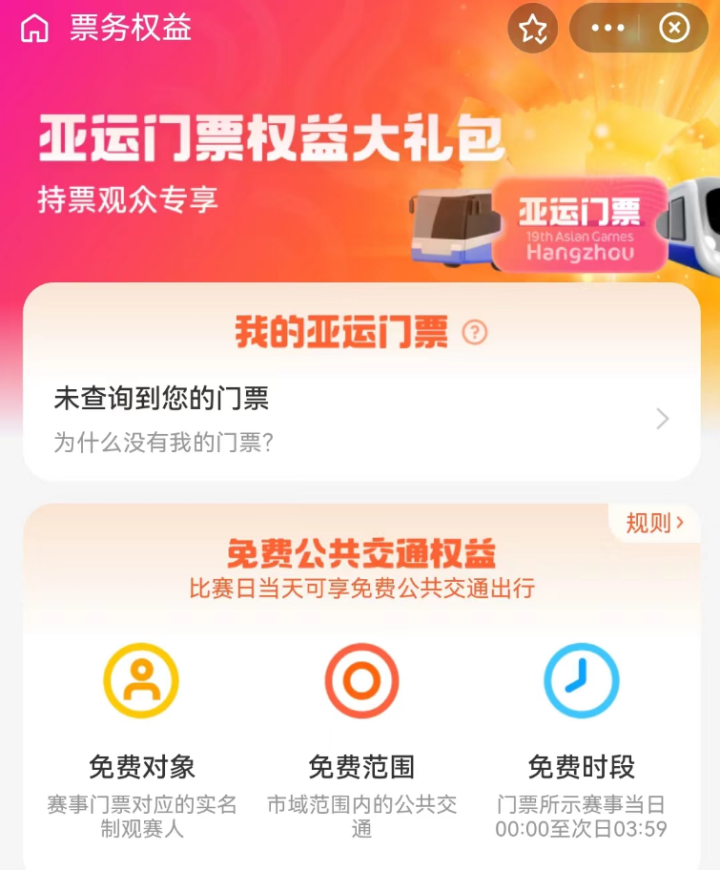Tap the help icon beside 我的亚运门票
Screen dimensions: 720x870
(475, 332)
